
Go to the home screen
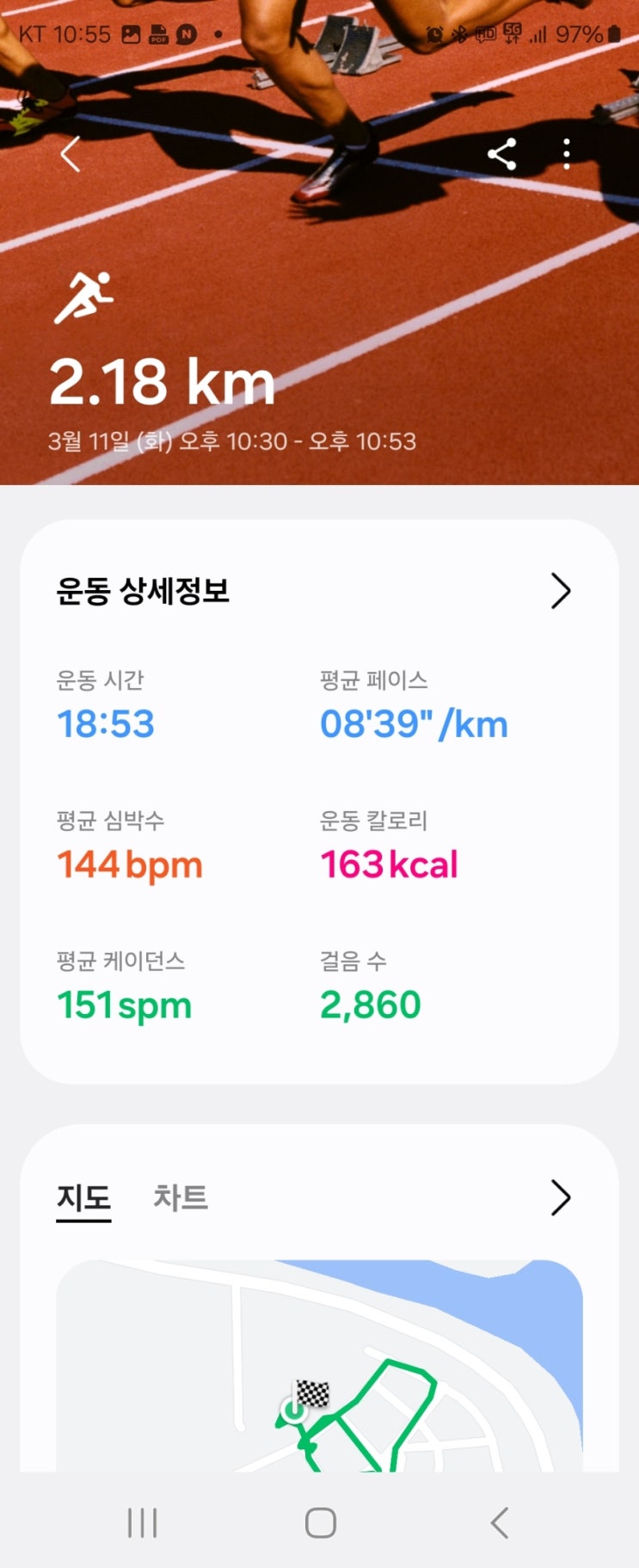pyautogui.click(x=320, y=1522)
